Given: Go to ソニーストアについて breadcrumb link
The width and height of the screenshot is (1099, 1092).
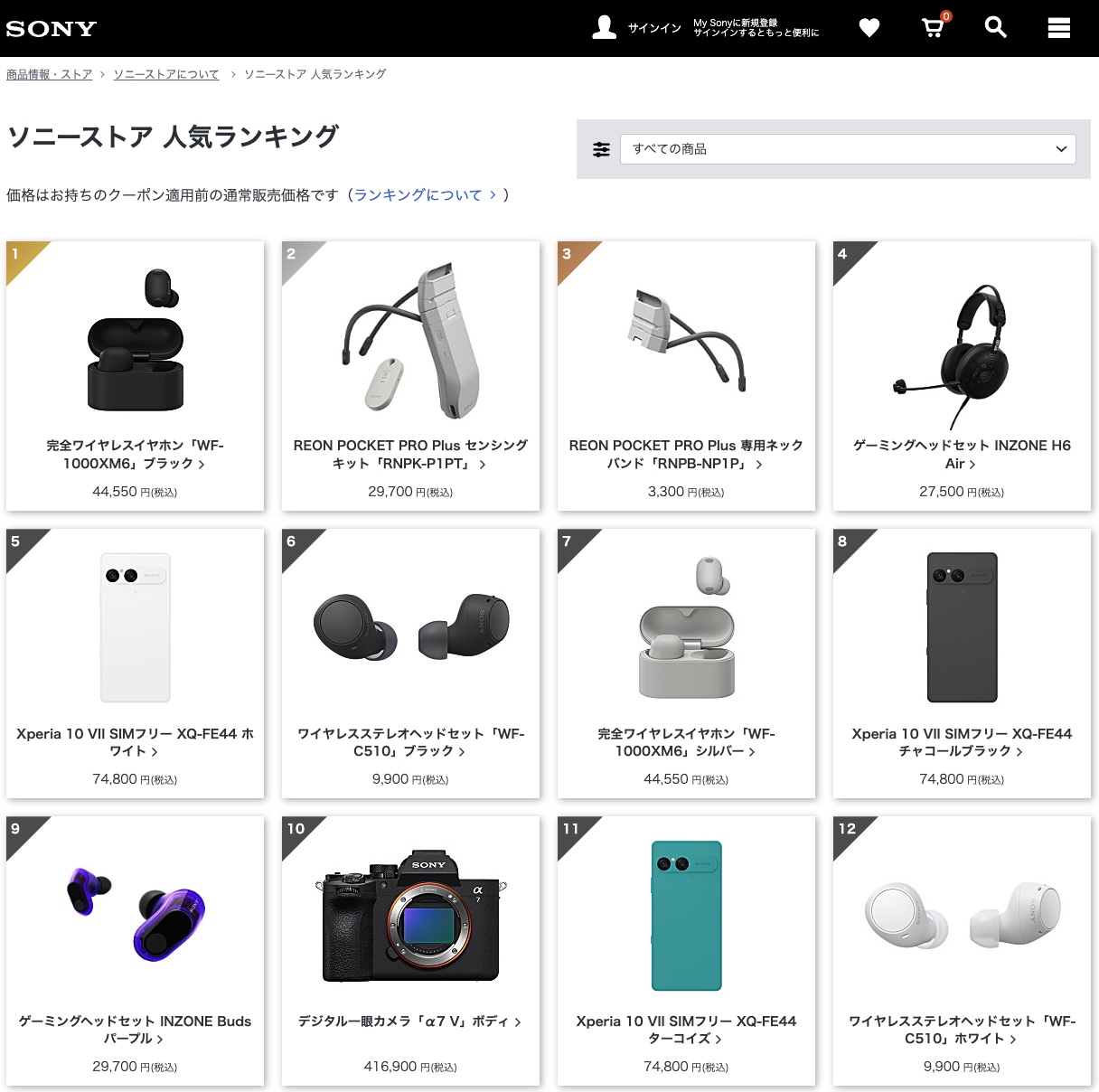Looking at the screenshot, I should click(x=166, y=74).
